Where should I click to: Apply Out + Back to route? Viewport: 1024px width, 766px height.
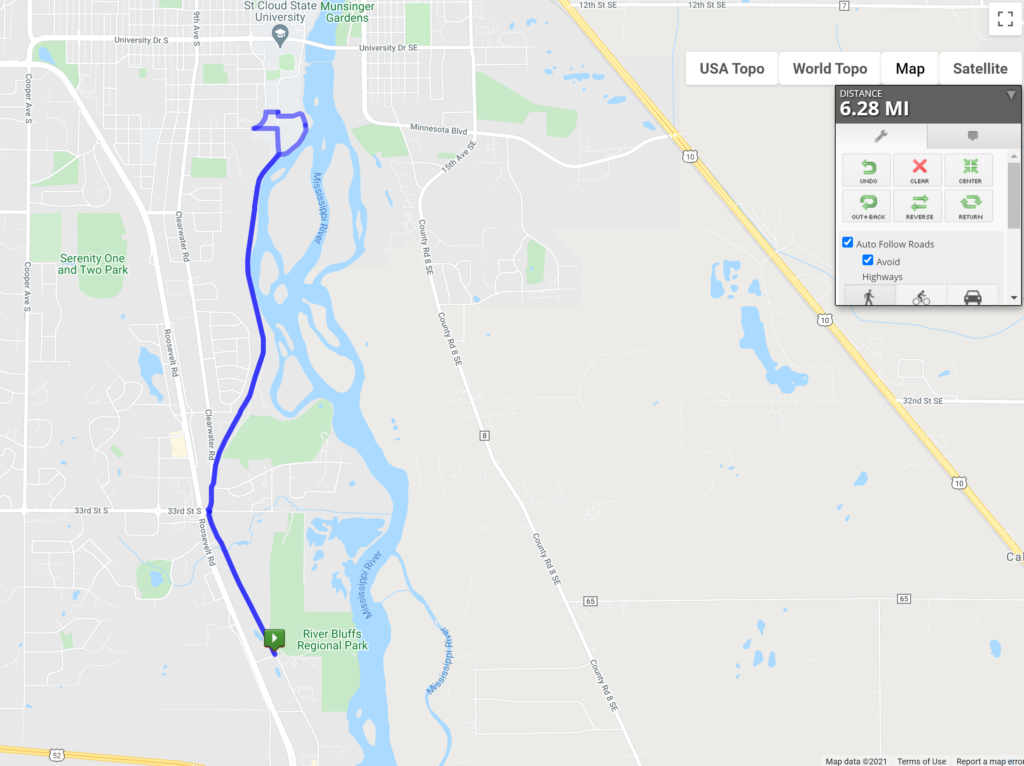pos(868,206)
